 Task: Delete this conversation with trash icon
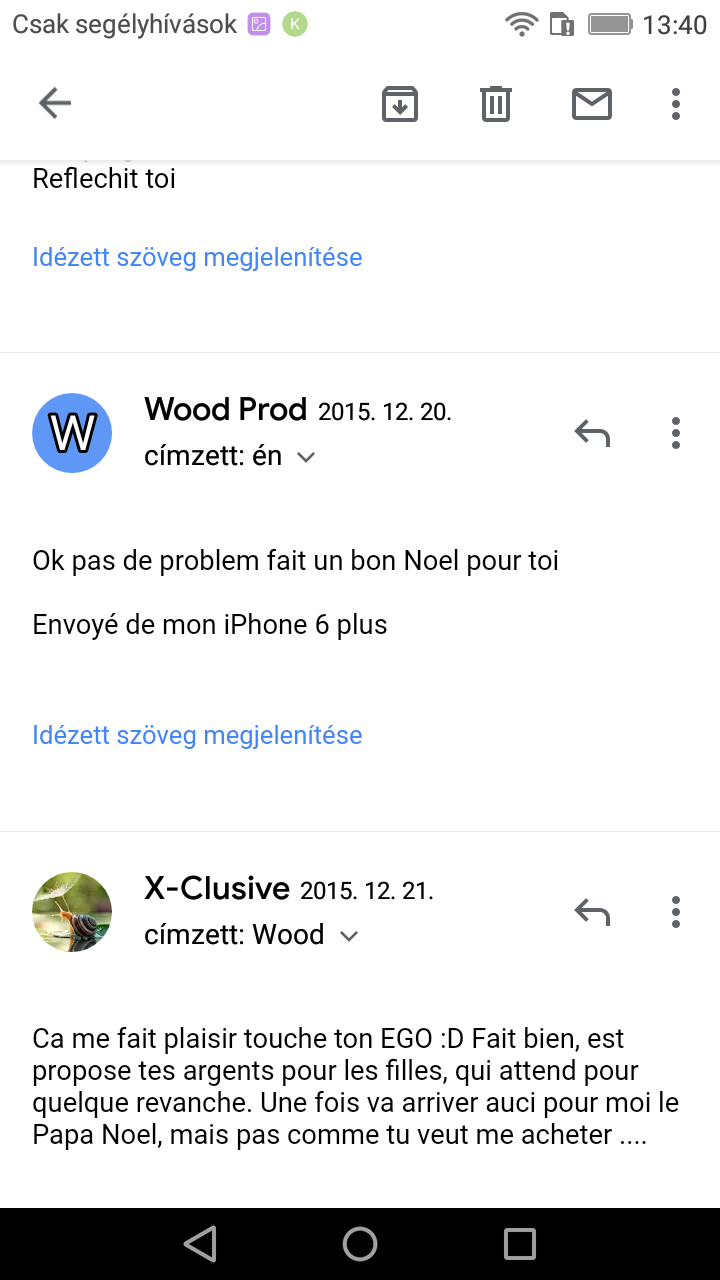[x=496, y=103]
